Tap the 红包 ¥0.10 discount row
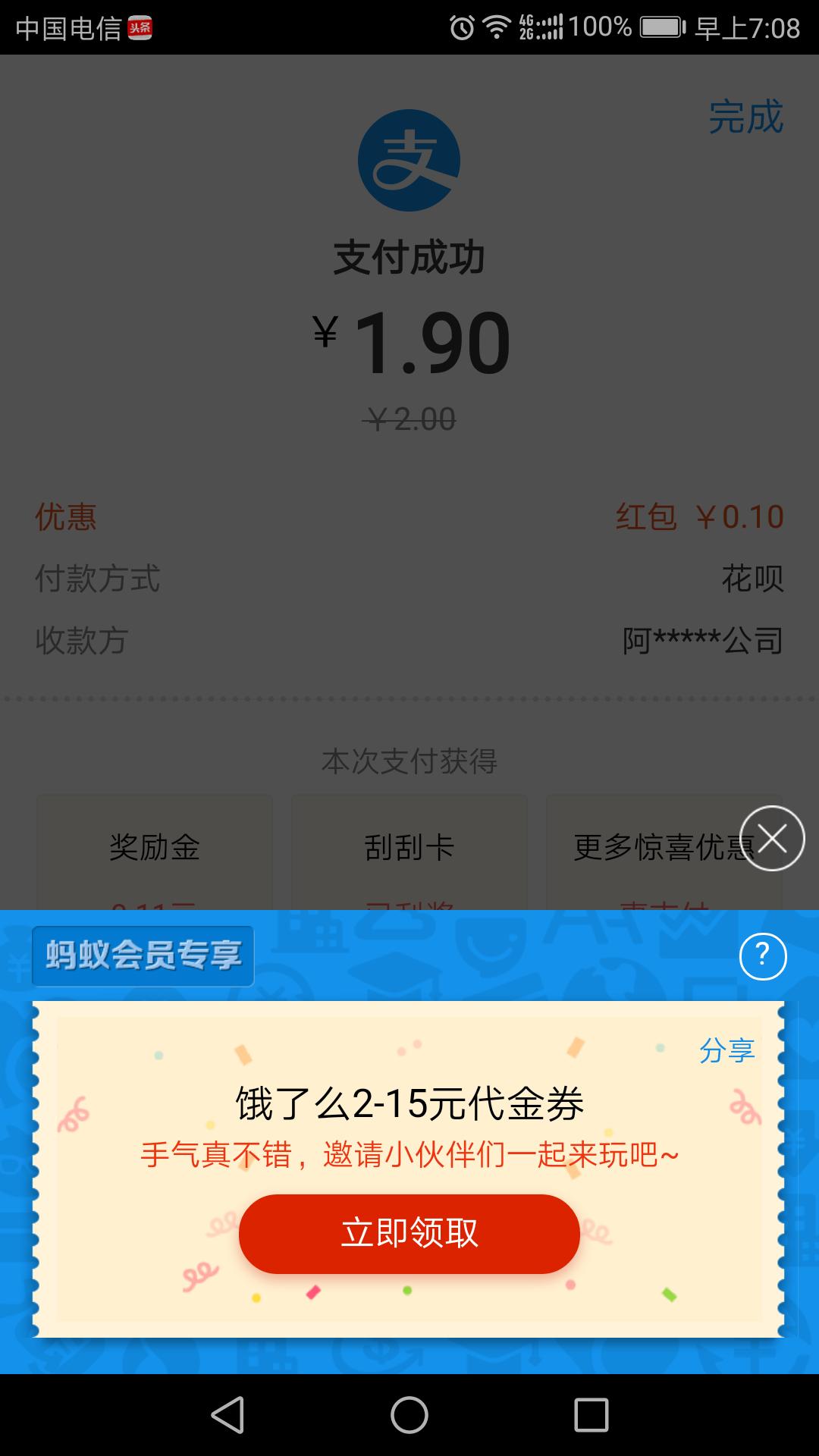This screenshot has width=819, height=1456. click(699, 517)
